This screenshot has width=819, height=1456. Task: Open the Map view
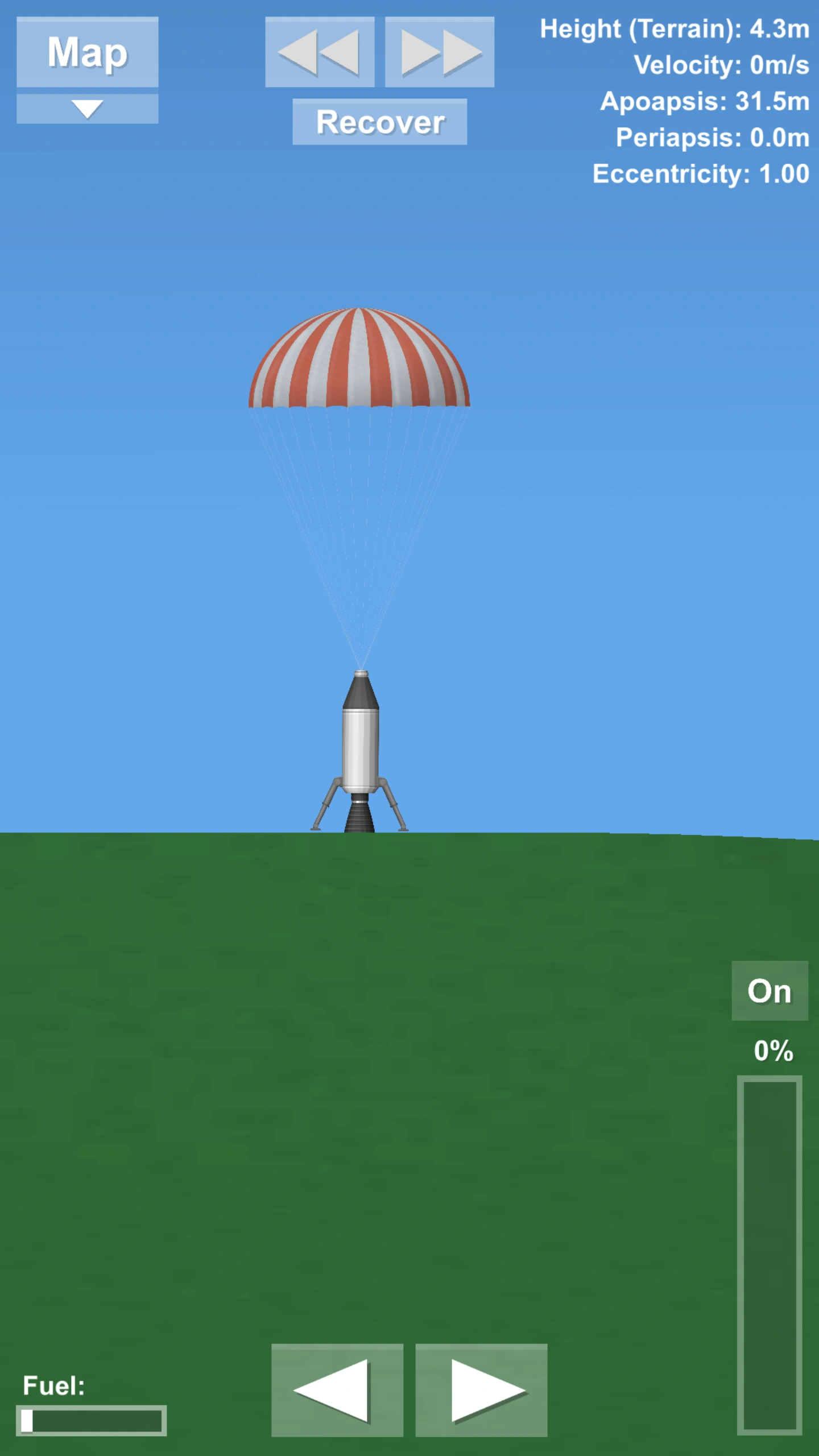pos(87,52)
